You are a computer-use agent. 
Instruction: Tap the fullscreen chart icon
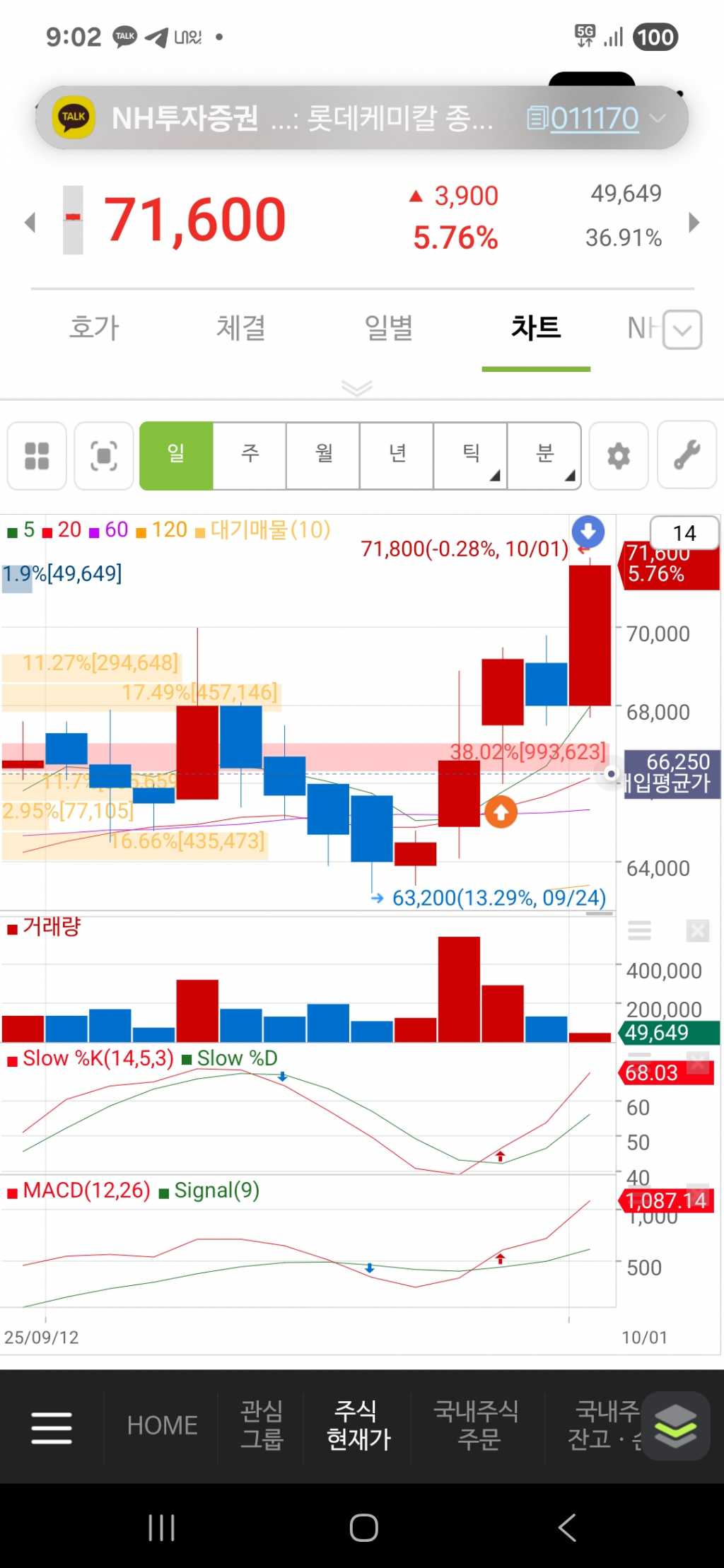pos(104,456)
